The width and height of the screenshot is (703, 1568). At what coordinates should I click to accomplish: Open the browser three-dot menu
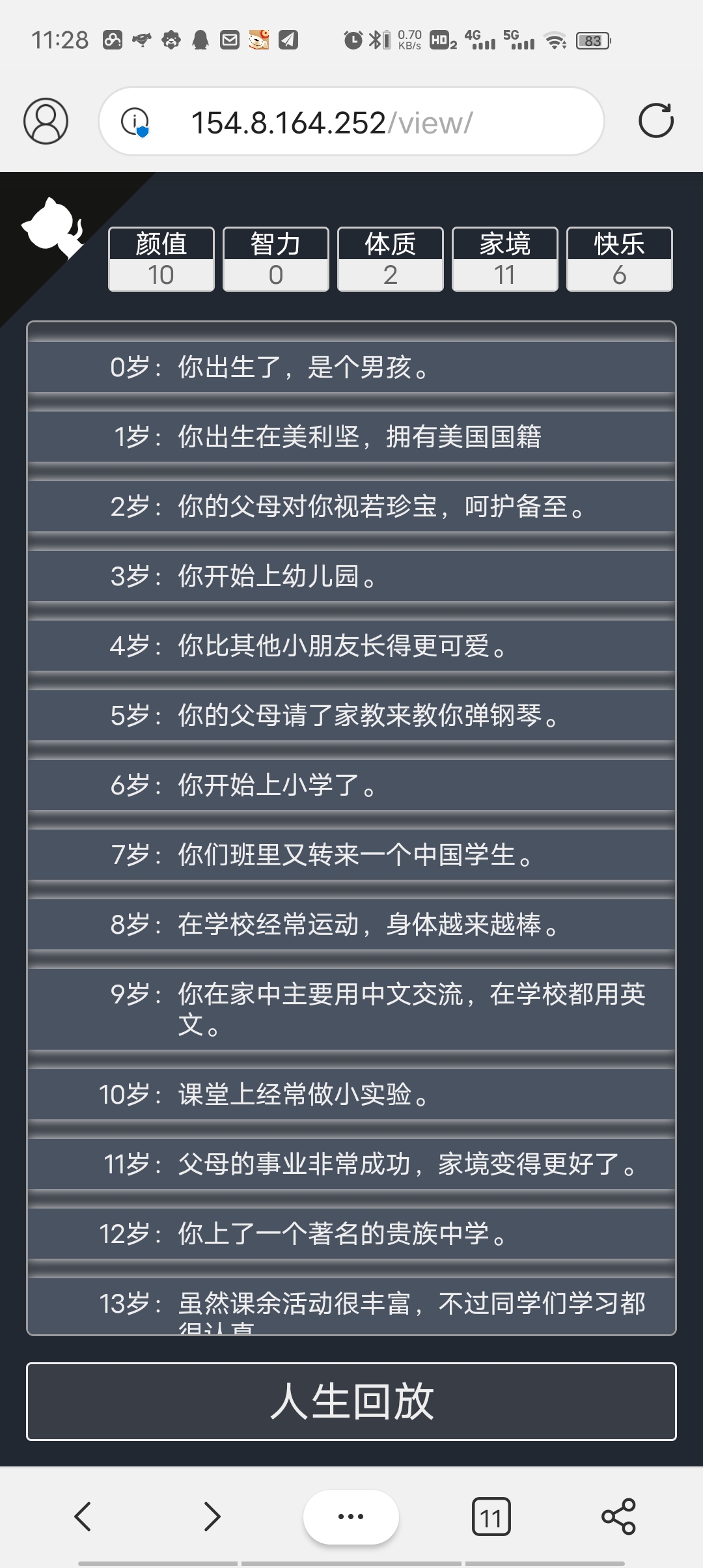click(x=351, y=1517)
